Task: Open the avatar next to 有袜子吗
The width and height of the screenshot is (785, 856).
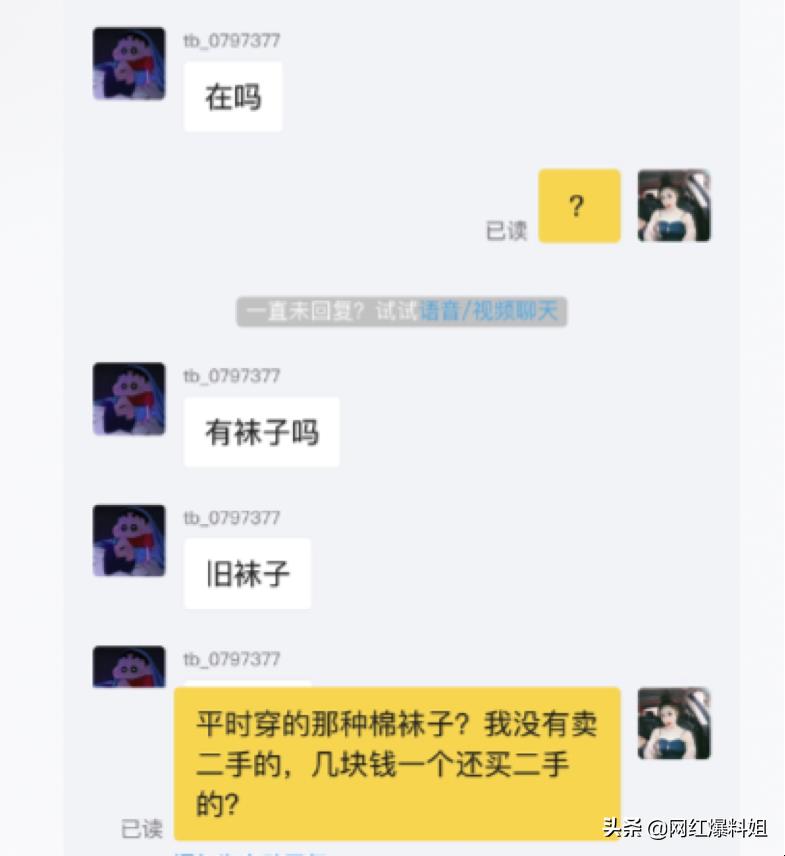Action: (x=129, y=398)
